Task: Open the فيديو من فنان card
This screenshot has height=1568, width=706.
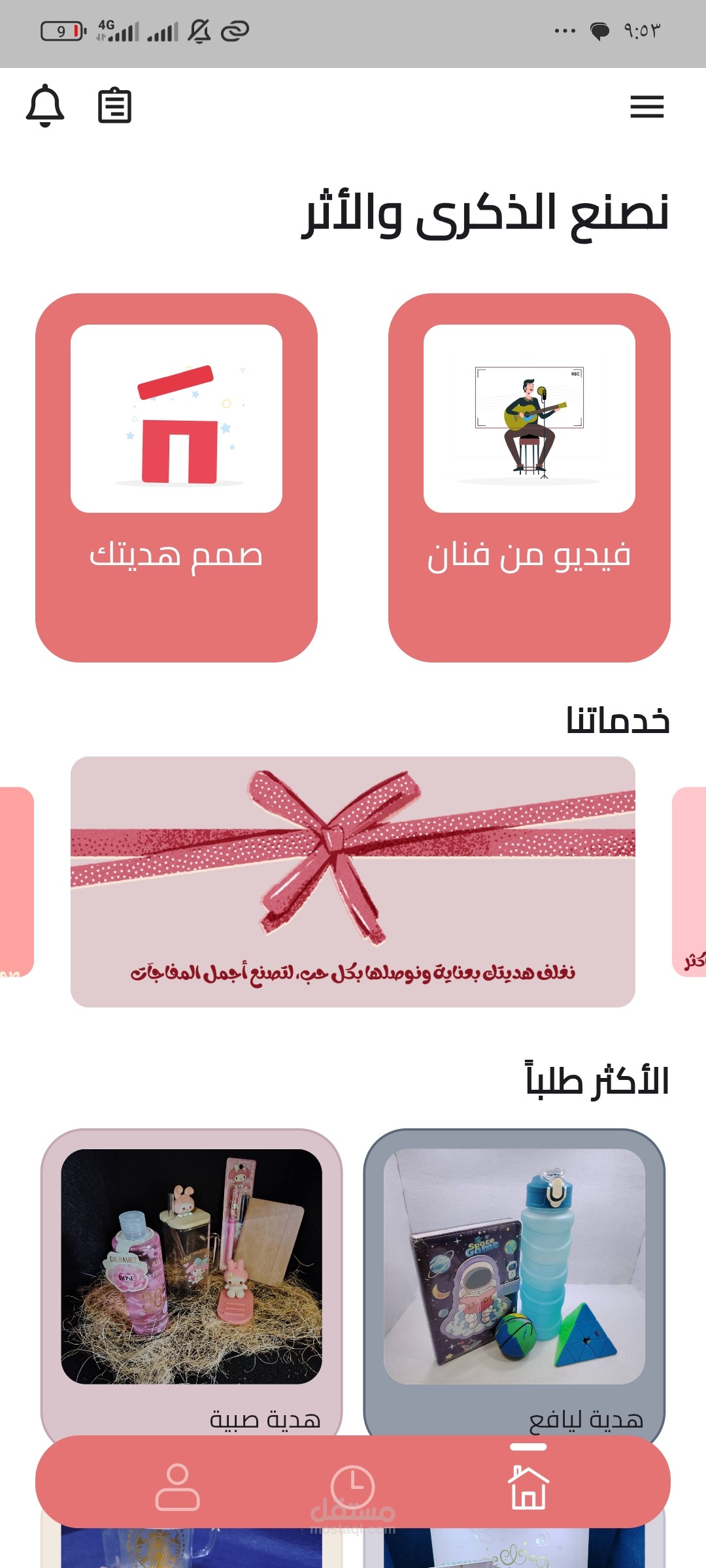Action: (x=529, y=477)
